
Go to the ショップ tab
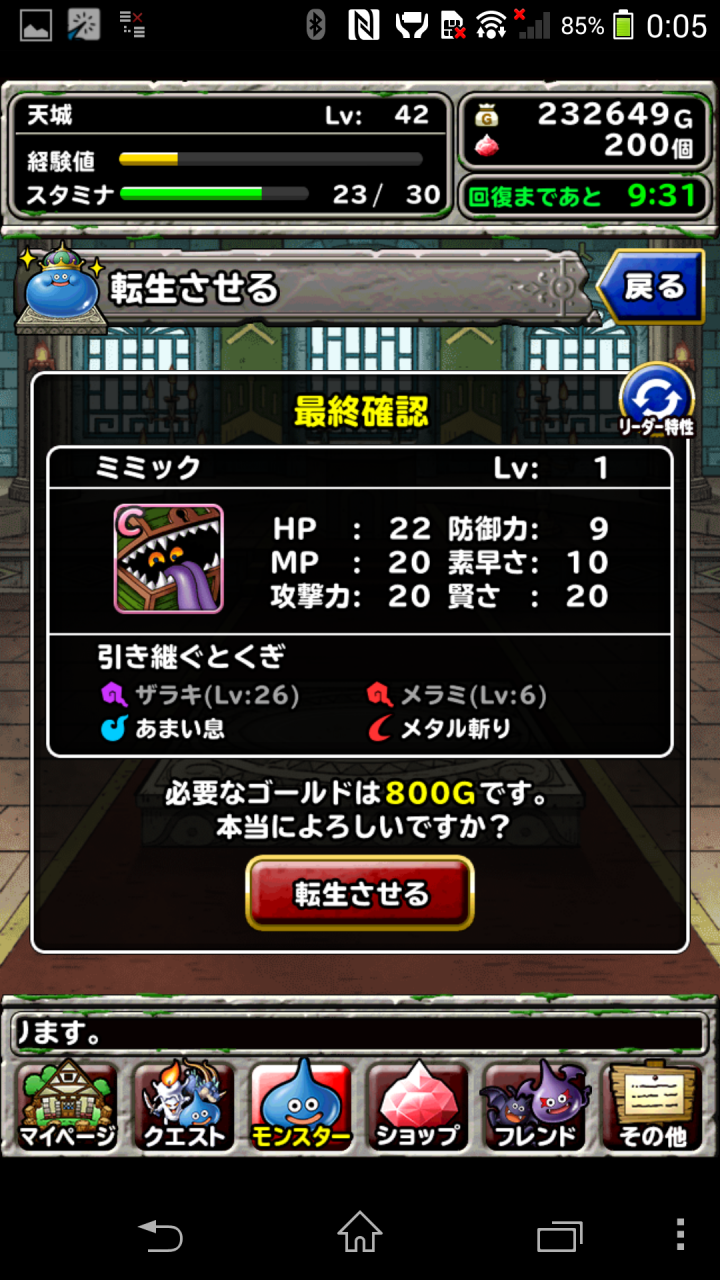(418, 1106)
